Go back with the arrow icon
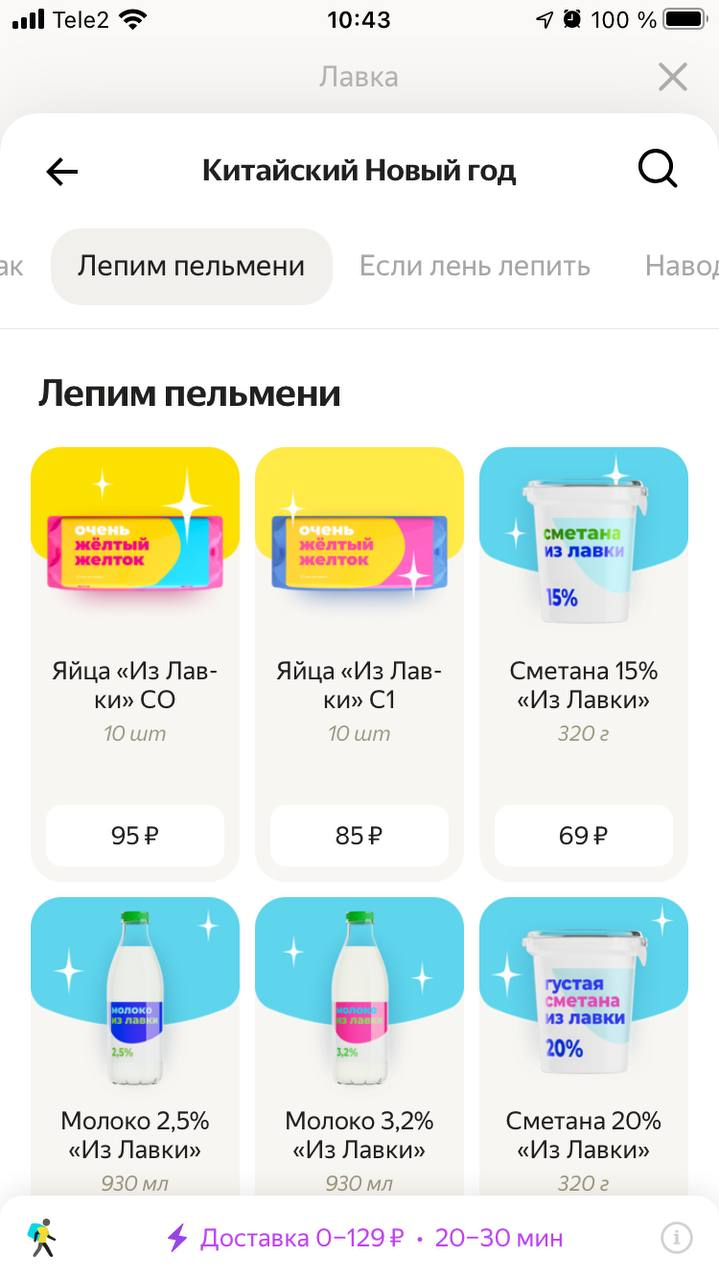The width and height of the screenshot is (719, 1280). pos(62,172)
